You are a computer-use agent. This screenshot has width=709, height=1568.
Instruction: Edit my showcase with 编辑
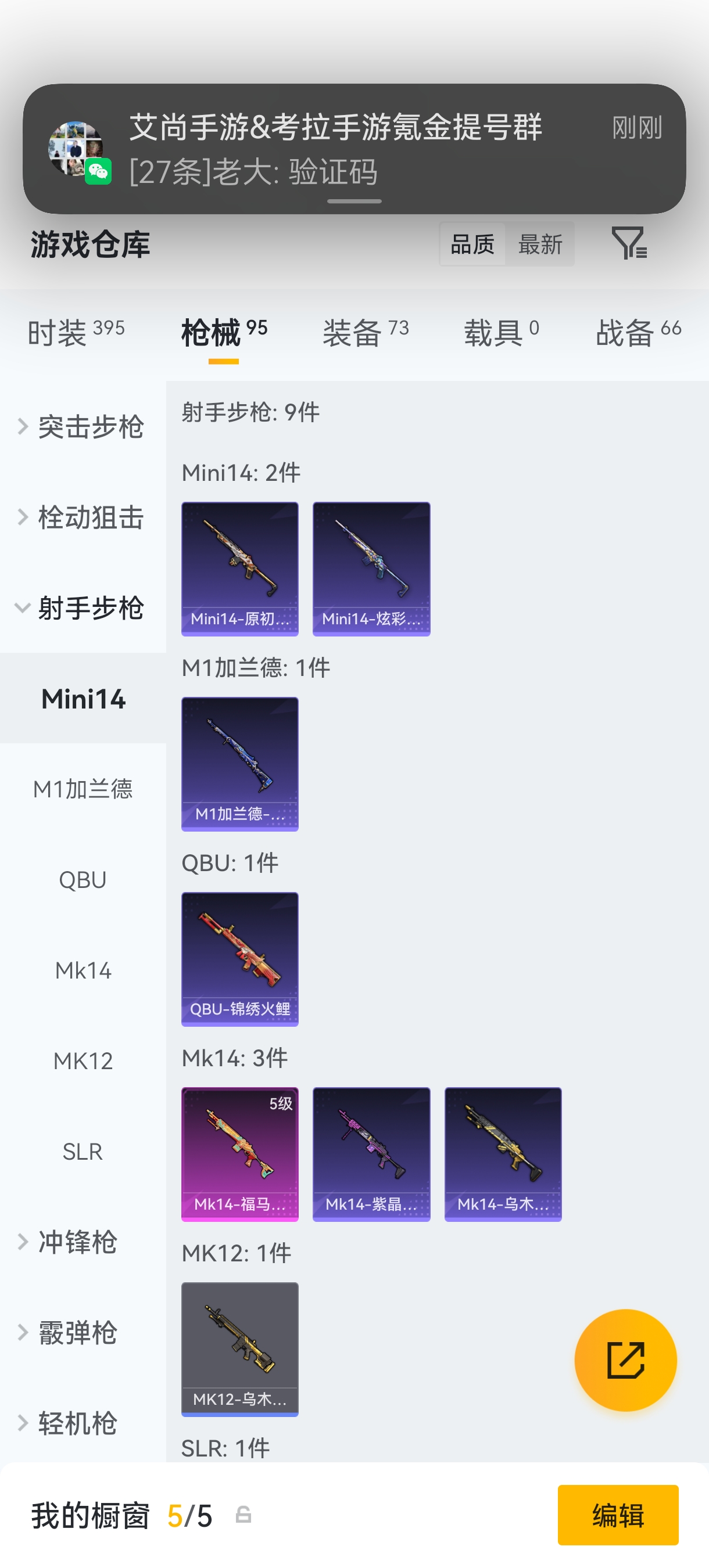click(x=618, y=1515)
